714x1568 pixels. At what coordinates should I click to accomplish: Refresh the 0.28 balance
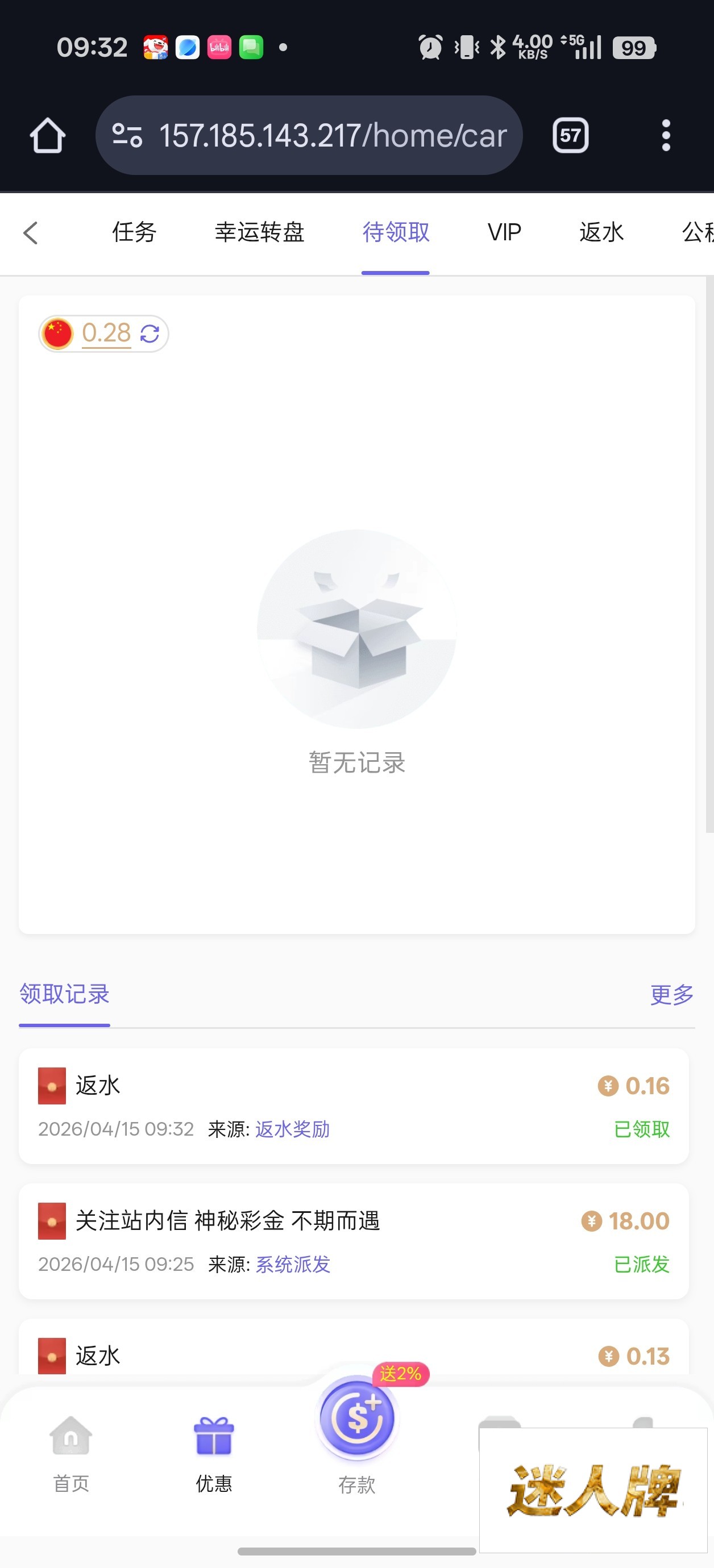(x=150, y=333)
